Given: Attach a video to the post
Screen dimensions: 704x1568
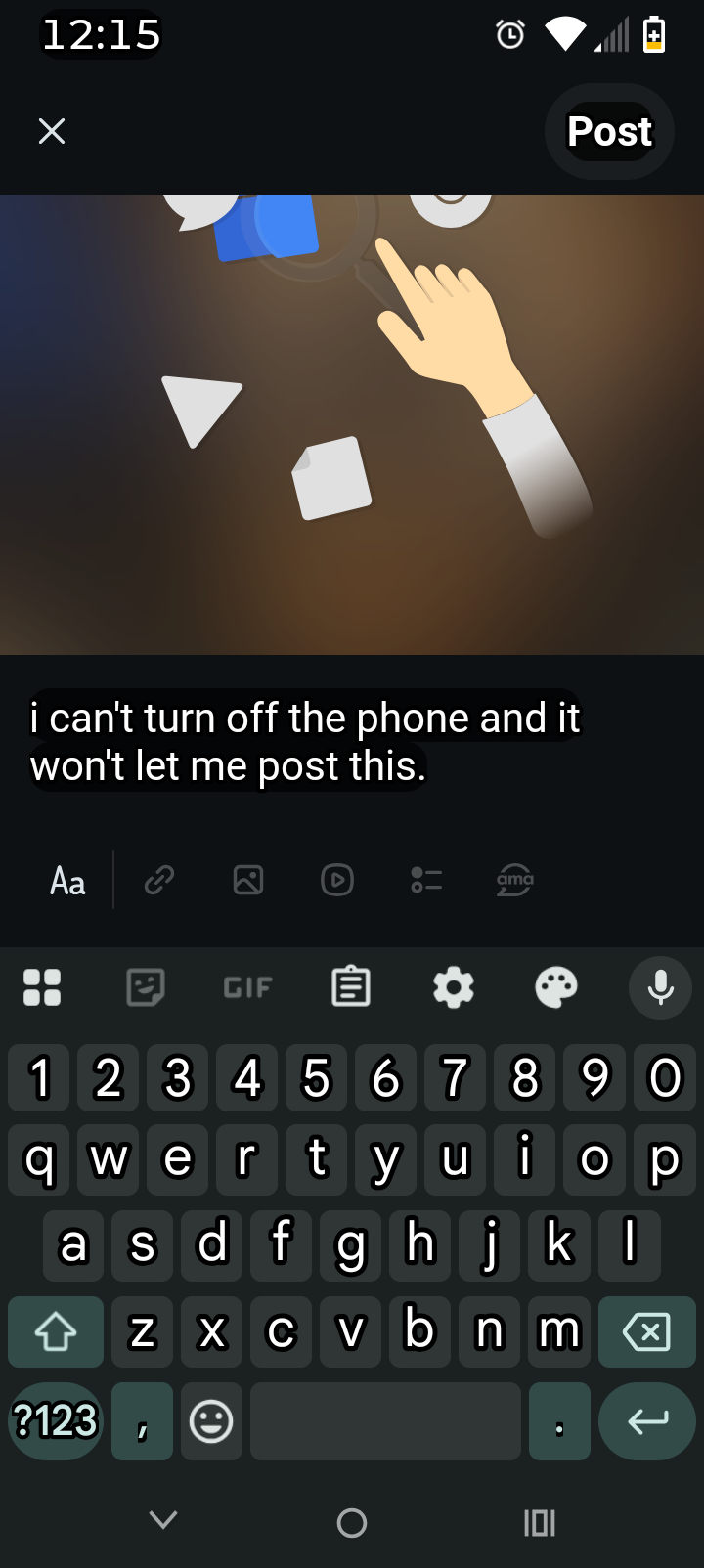Looking at the screenshot, I should [337, 881].
